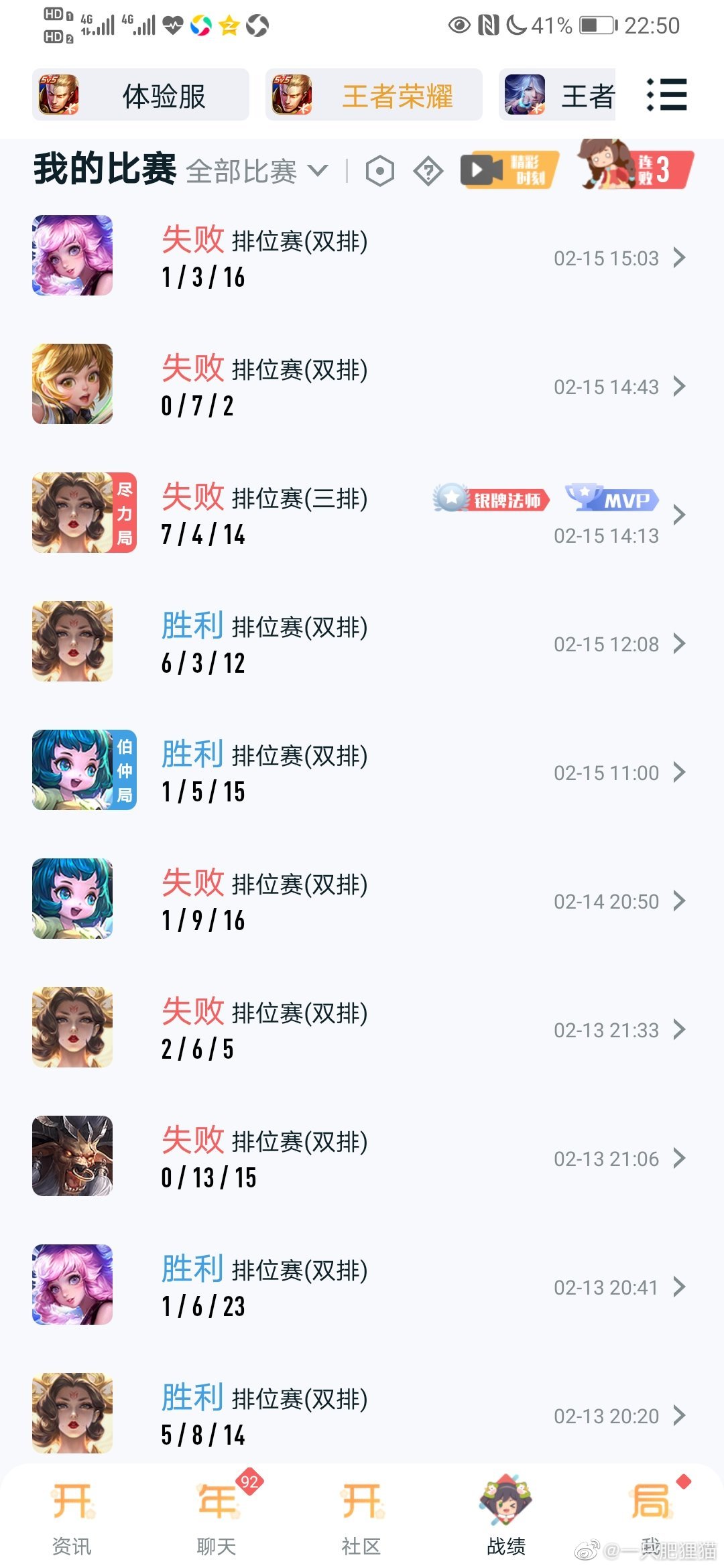Image resolution: width=724 pixels, height=1568 pixels.
Task: Open the MVP 三排 match at 02-15 14:13
Action: click(362, 515)
